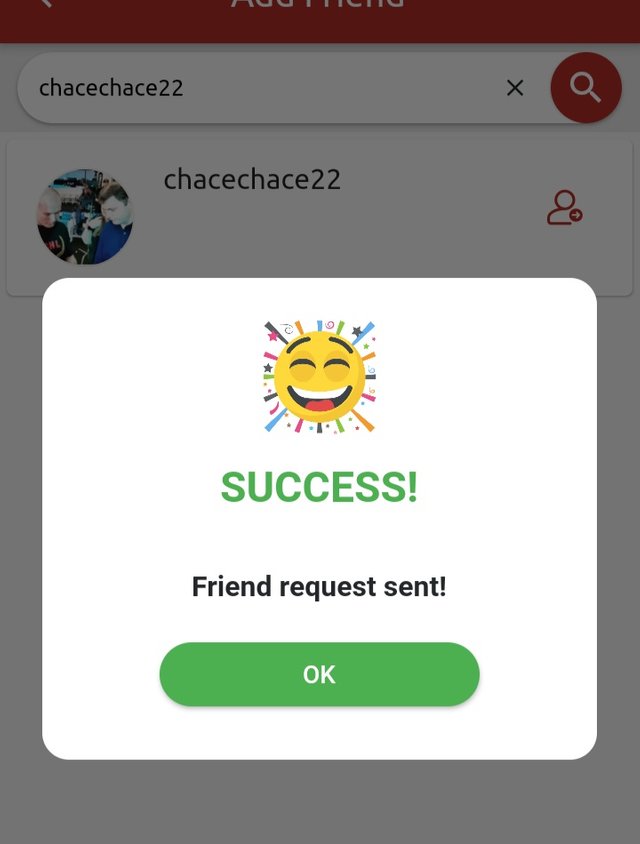The width and height of the screenshot is (640, 844).
Task: Dismiss the success dialog with OK
Action: point(319,675)
